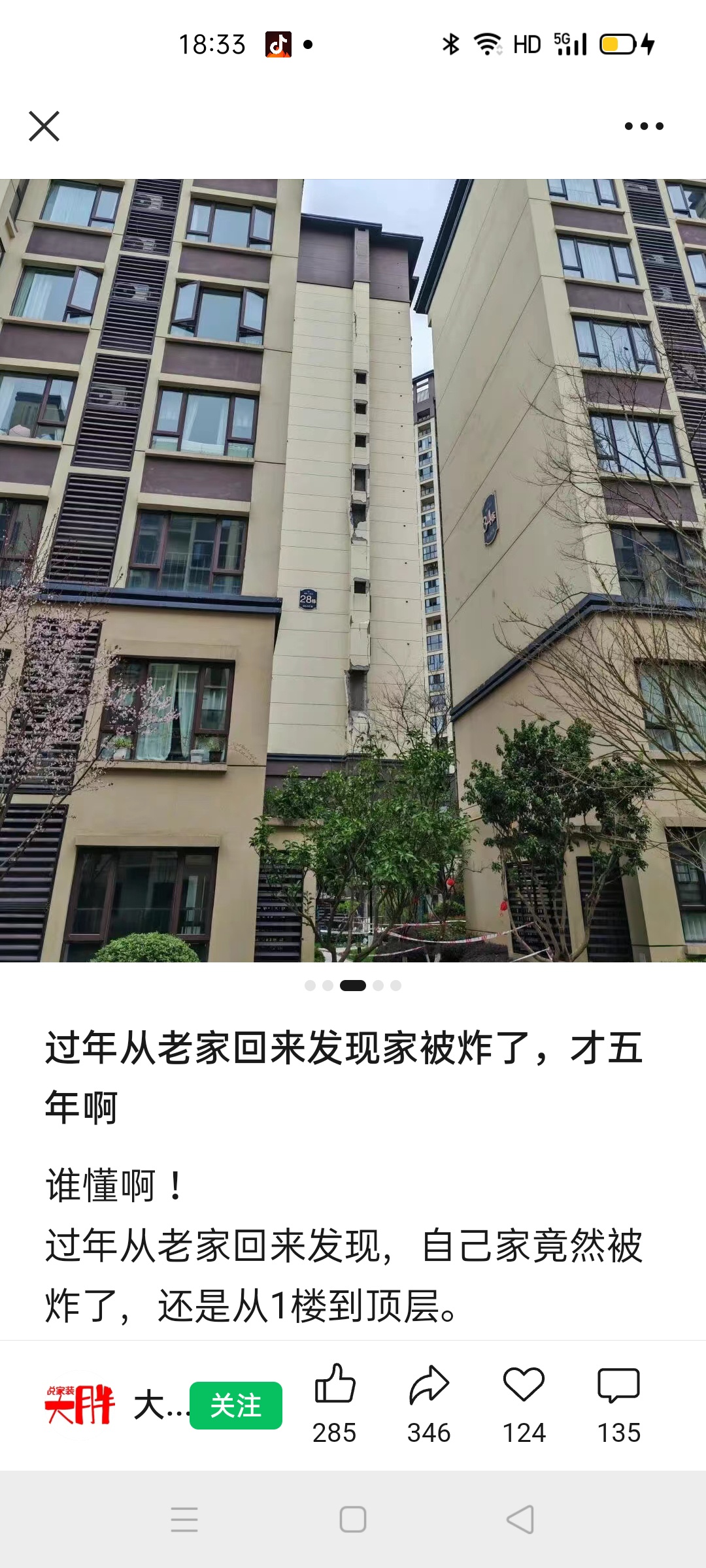Follow the author with the green 关注 button

click(x=235, y=1405)
